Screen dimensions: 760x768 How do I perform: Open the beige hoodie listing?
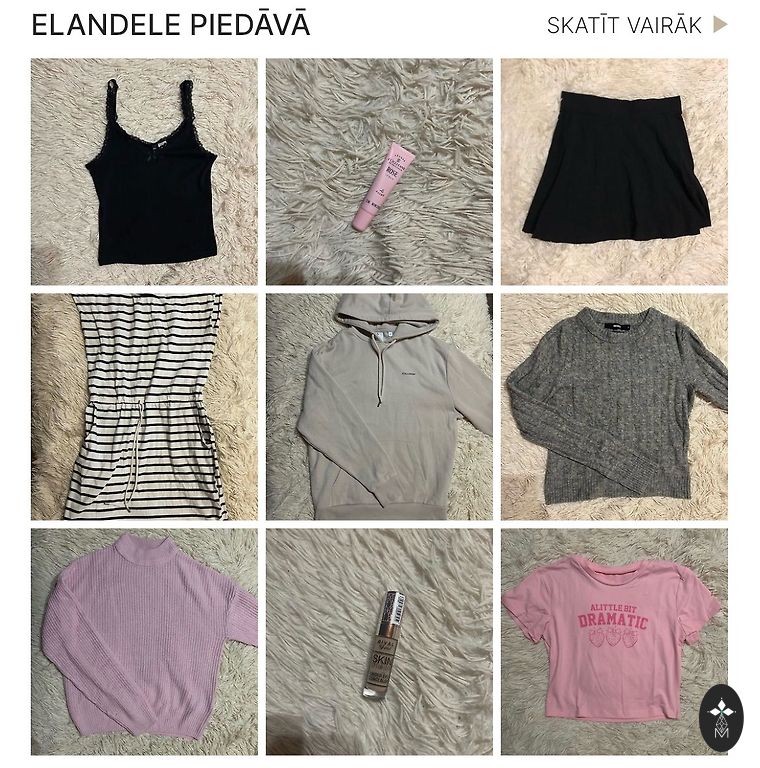click(x=379, y=406)
